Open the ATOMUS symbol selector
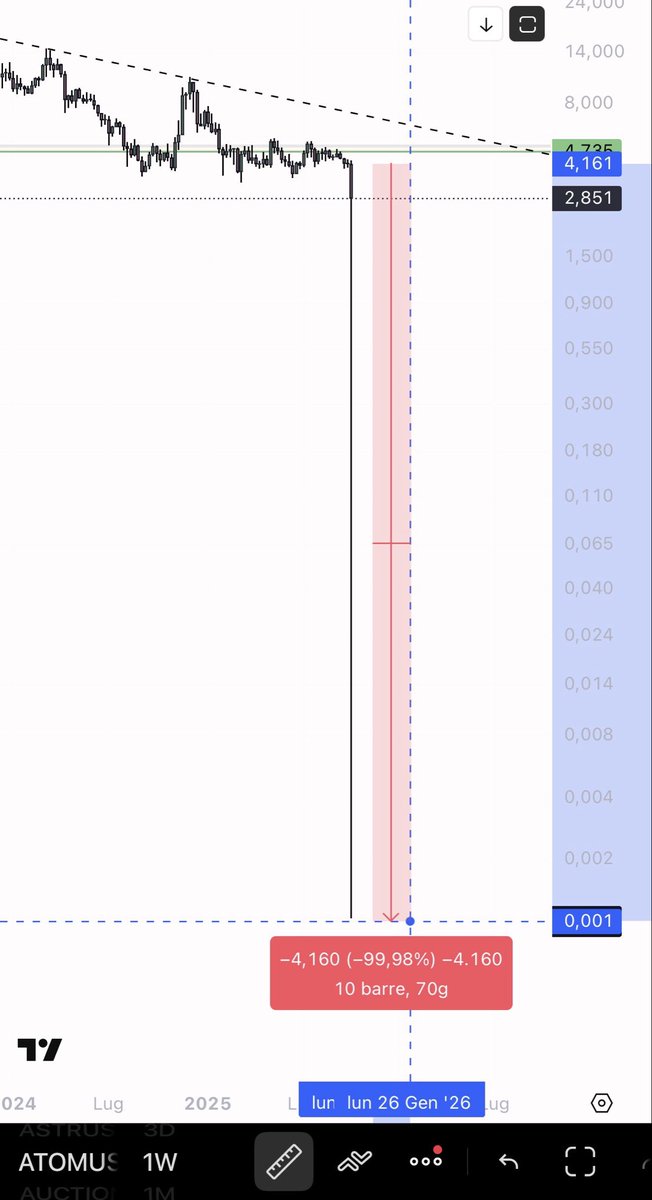 click(x=68, y=1162)
